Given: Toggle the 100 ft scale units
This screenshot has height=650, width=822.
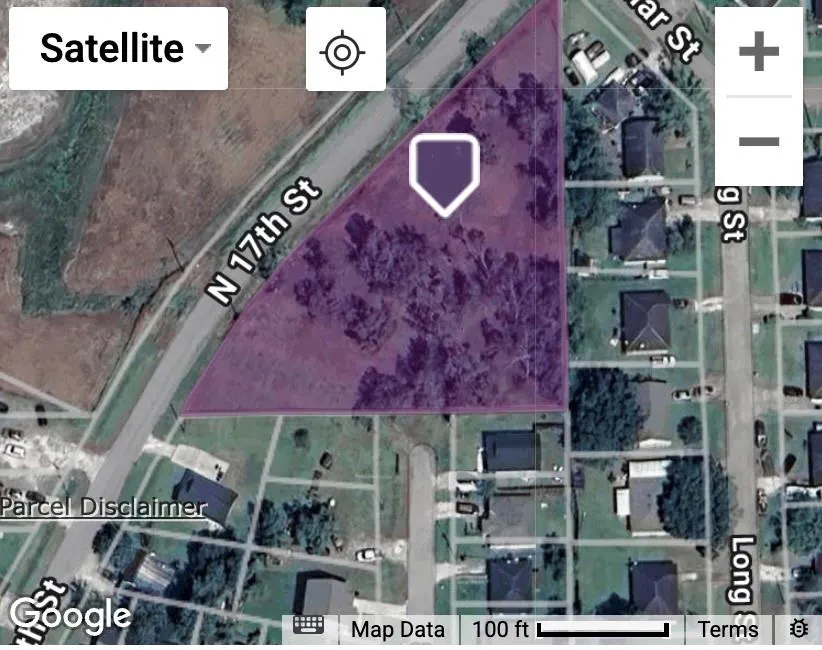Looking at the screenshot, I should (570, 629).
